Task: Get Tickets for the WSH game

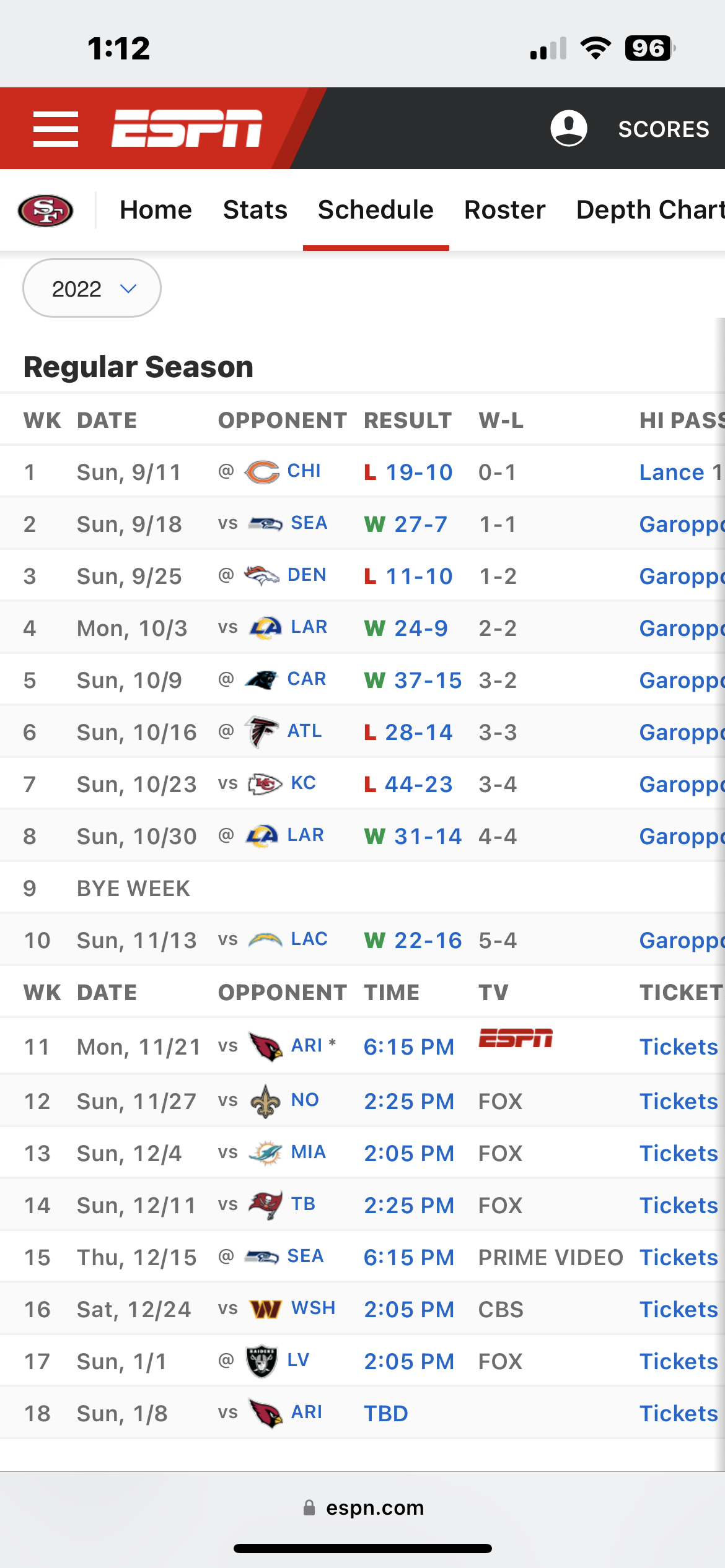Action: pos(679,1309)
